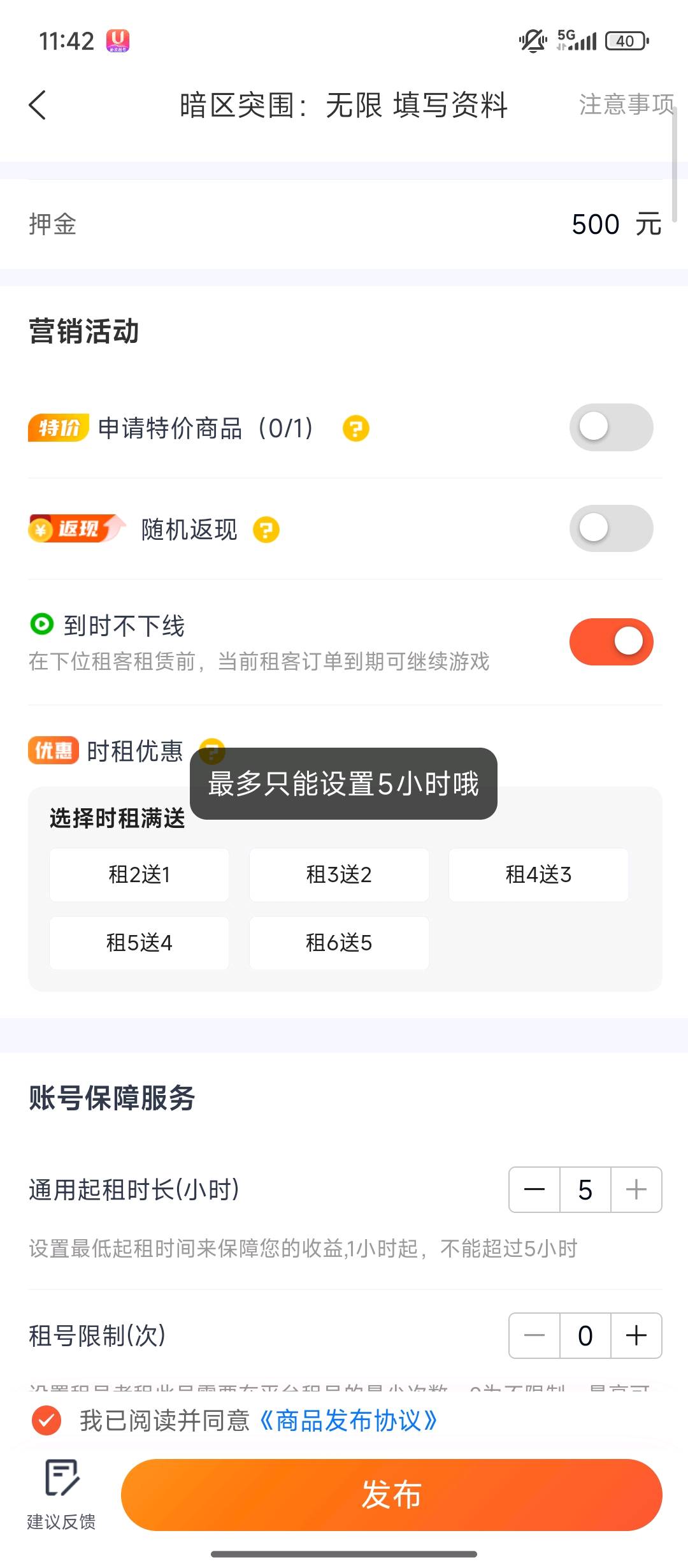Decrease 通用起租时长 hours
Screen dimensions: 688x1568
534,1189
